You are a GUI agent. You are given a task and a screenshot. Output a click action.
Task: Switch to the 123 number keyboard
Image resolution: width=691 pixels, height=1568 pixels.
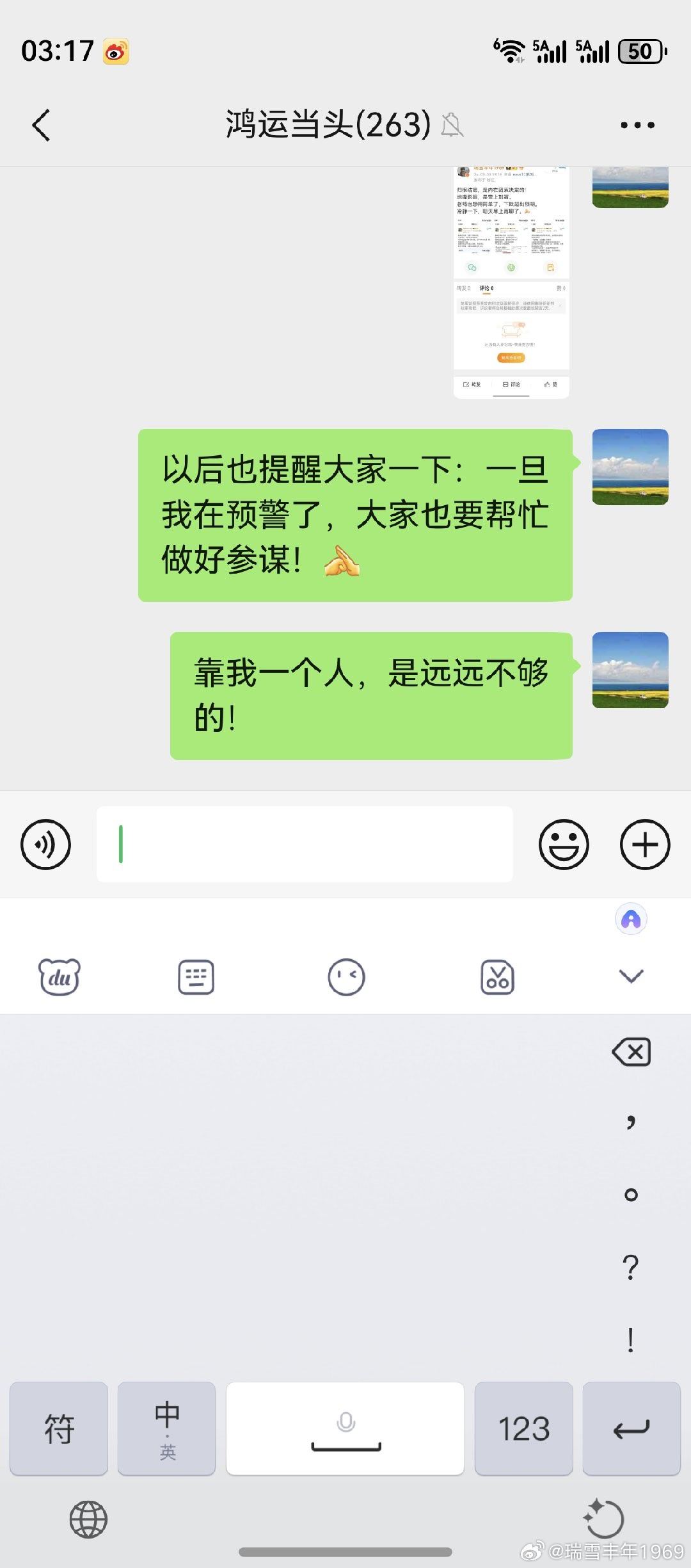(524, 1428)
